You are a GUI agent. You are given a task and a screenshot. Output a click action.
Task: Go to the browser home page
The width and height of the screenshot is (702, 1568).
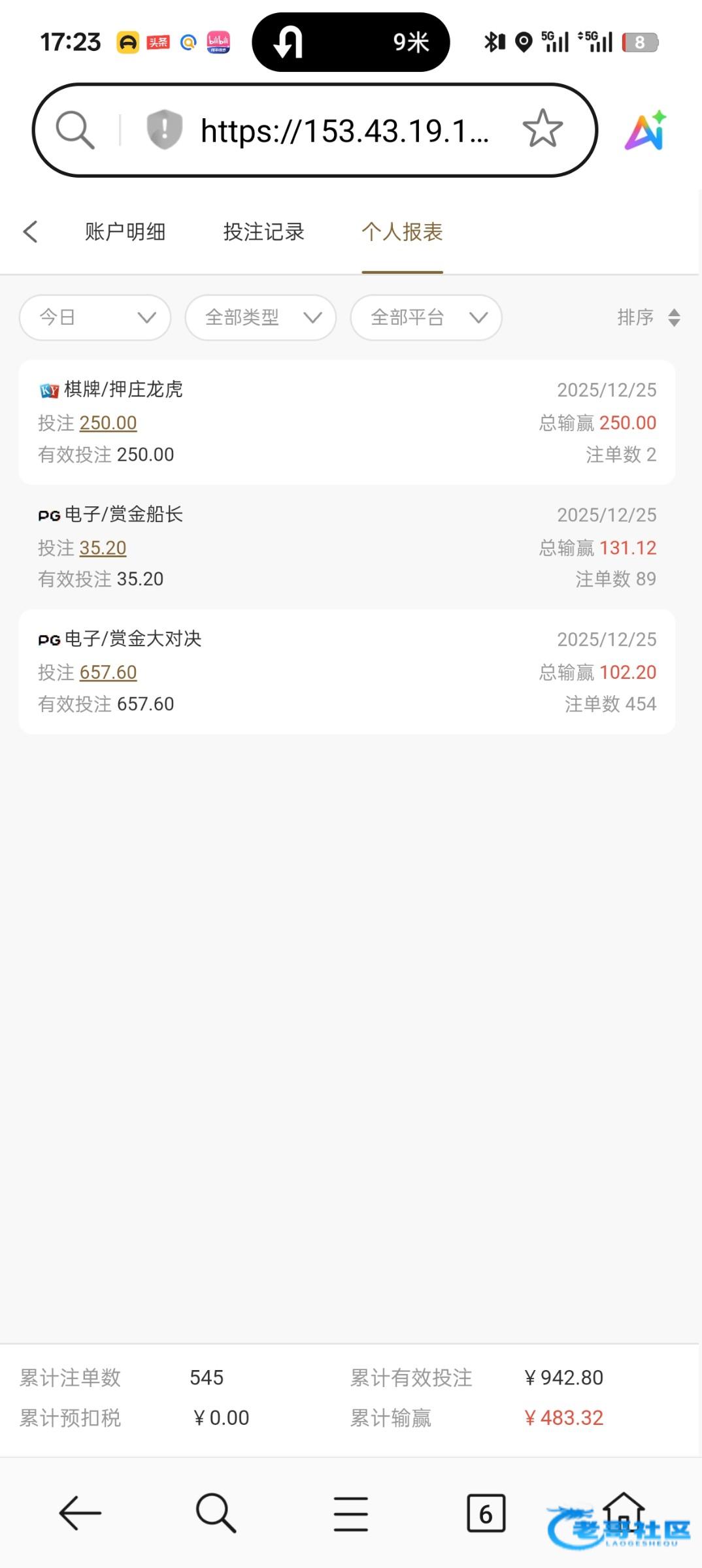point(624,1511)
